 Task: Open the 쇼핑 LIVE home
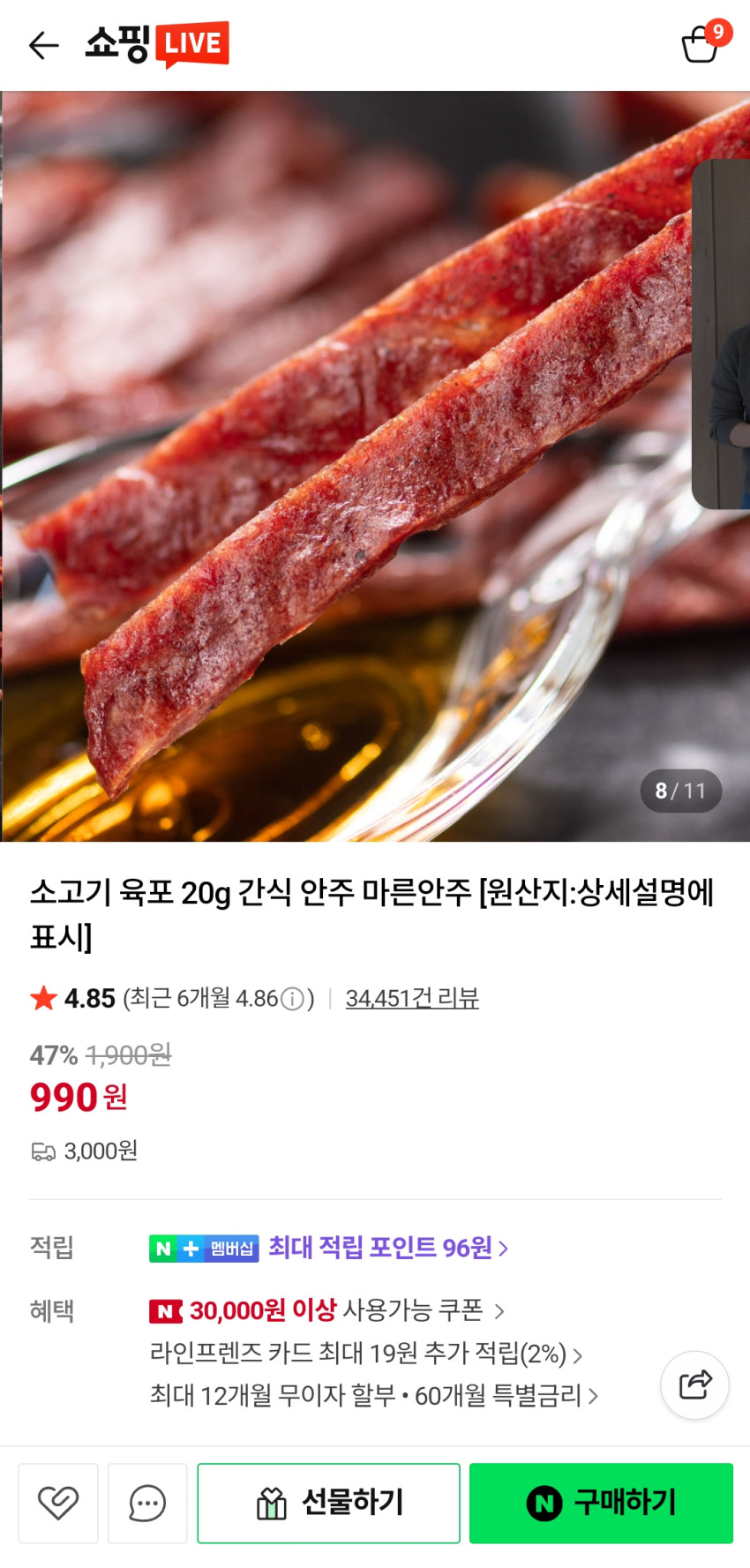point(157,44)
